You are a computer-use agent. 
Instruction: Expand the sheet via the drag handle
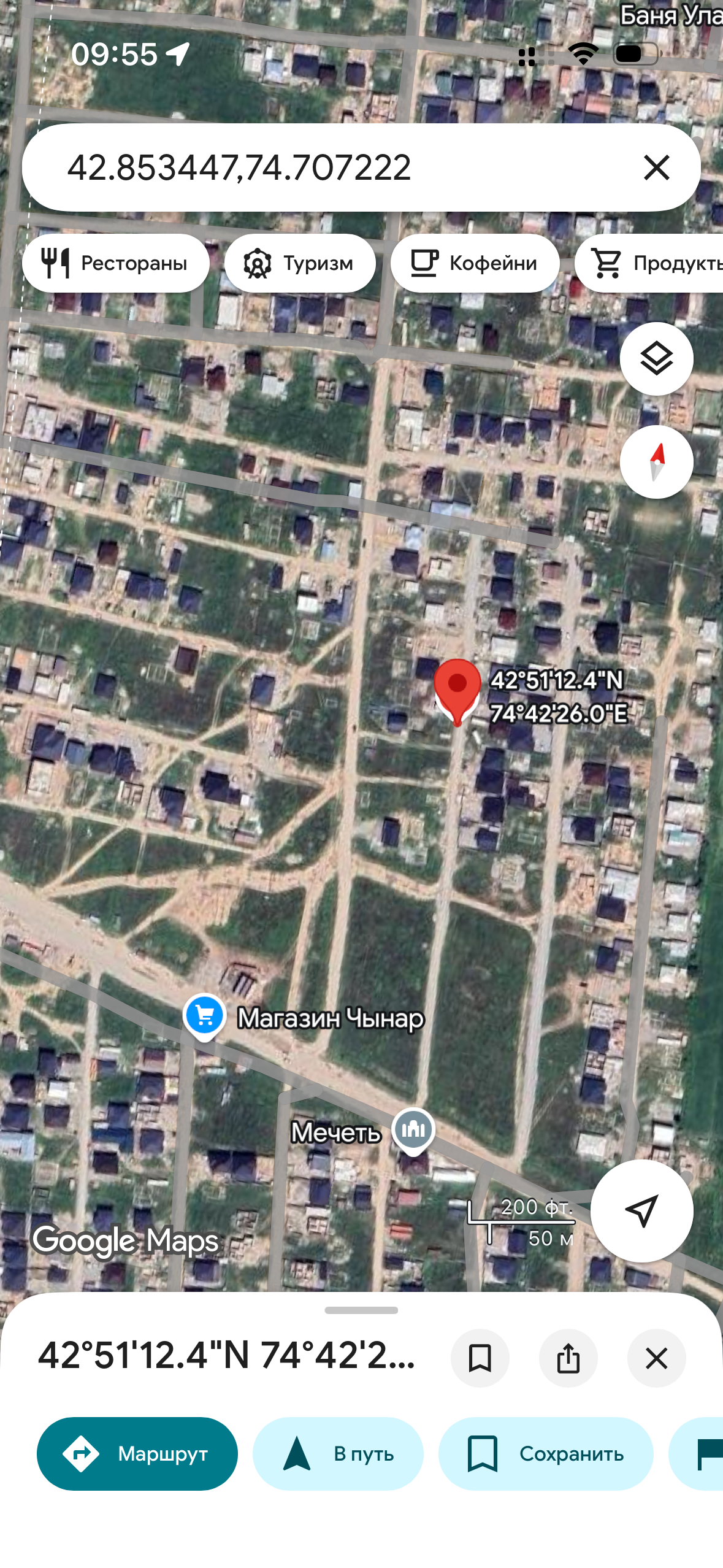click(x=361, y=1310)
